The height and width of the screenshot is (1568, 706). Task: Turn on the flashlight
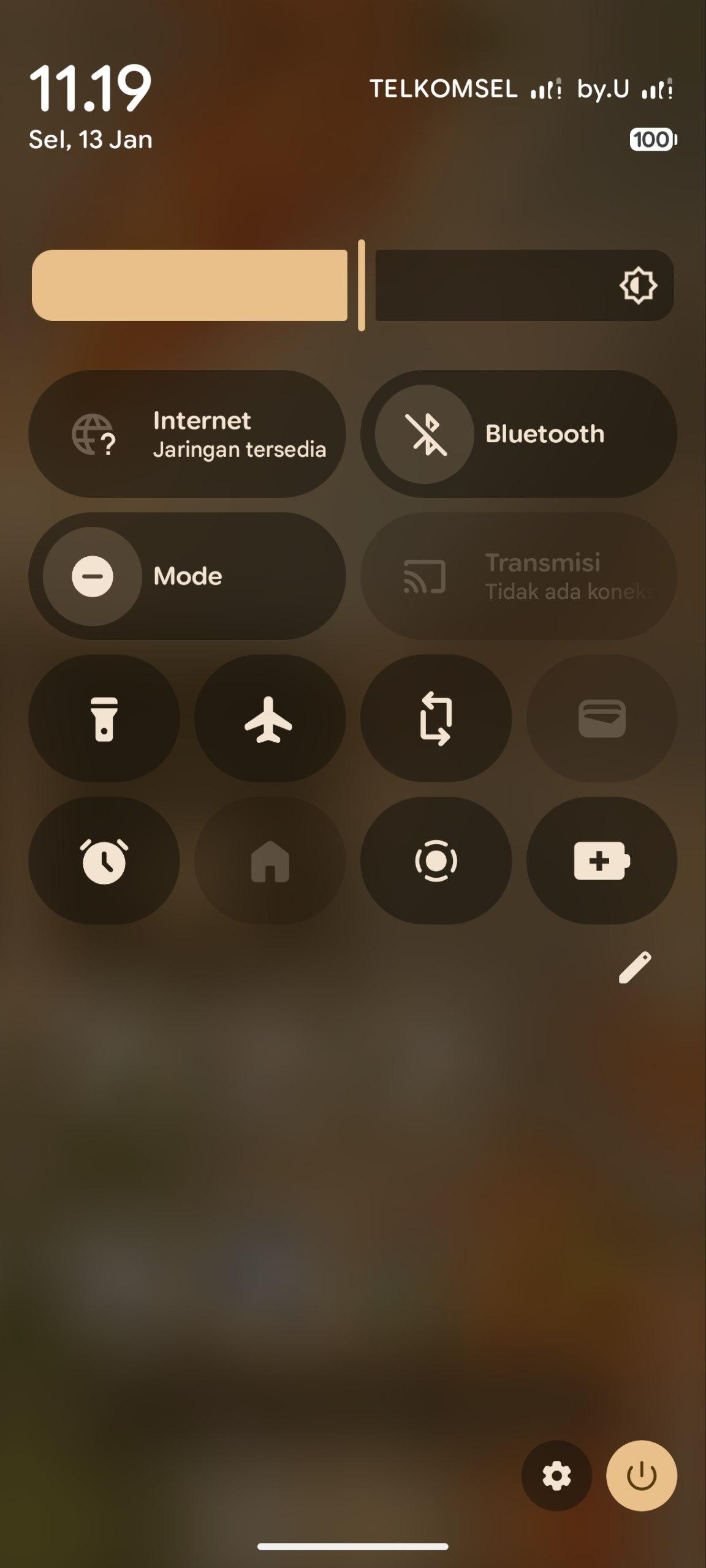point(104,718)
